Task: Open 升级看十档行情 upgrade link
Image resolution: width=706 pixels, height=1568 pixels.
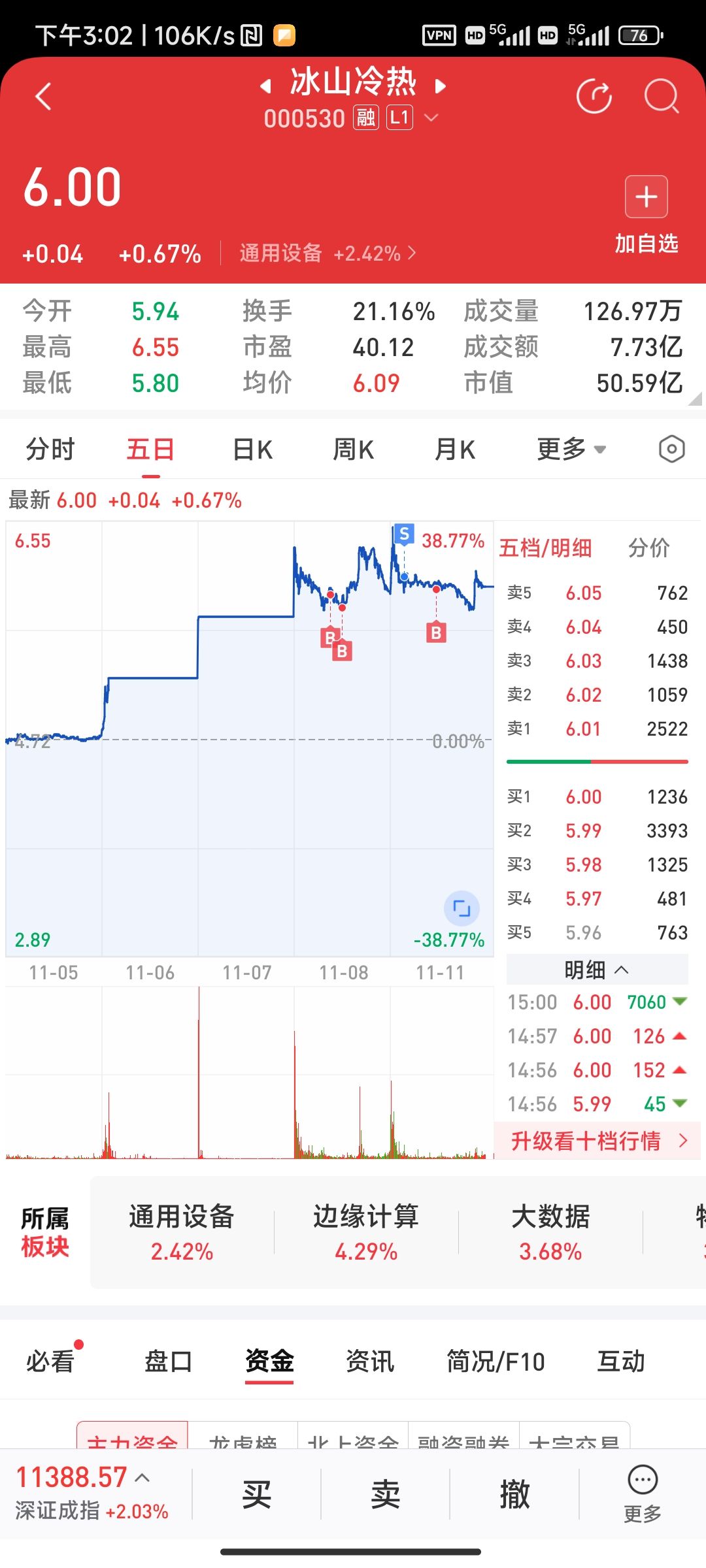Action: [597, 1141]
